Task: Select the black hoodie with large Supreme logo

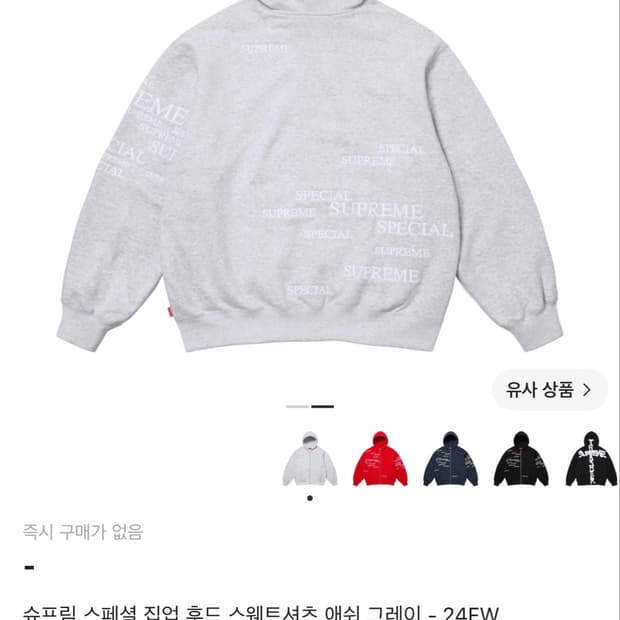Action: coord(591,459)
